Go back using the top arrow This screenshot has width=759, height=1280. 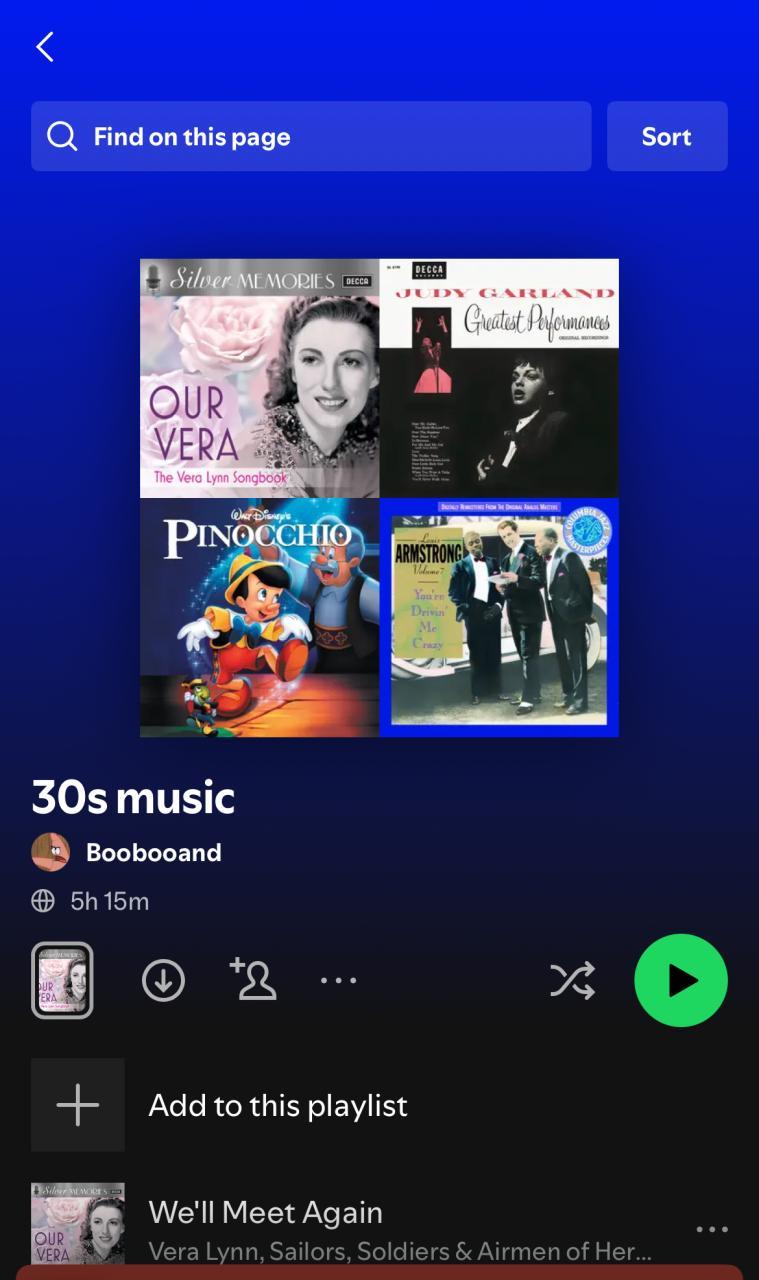[x=45, y=47]
